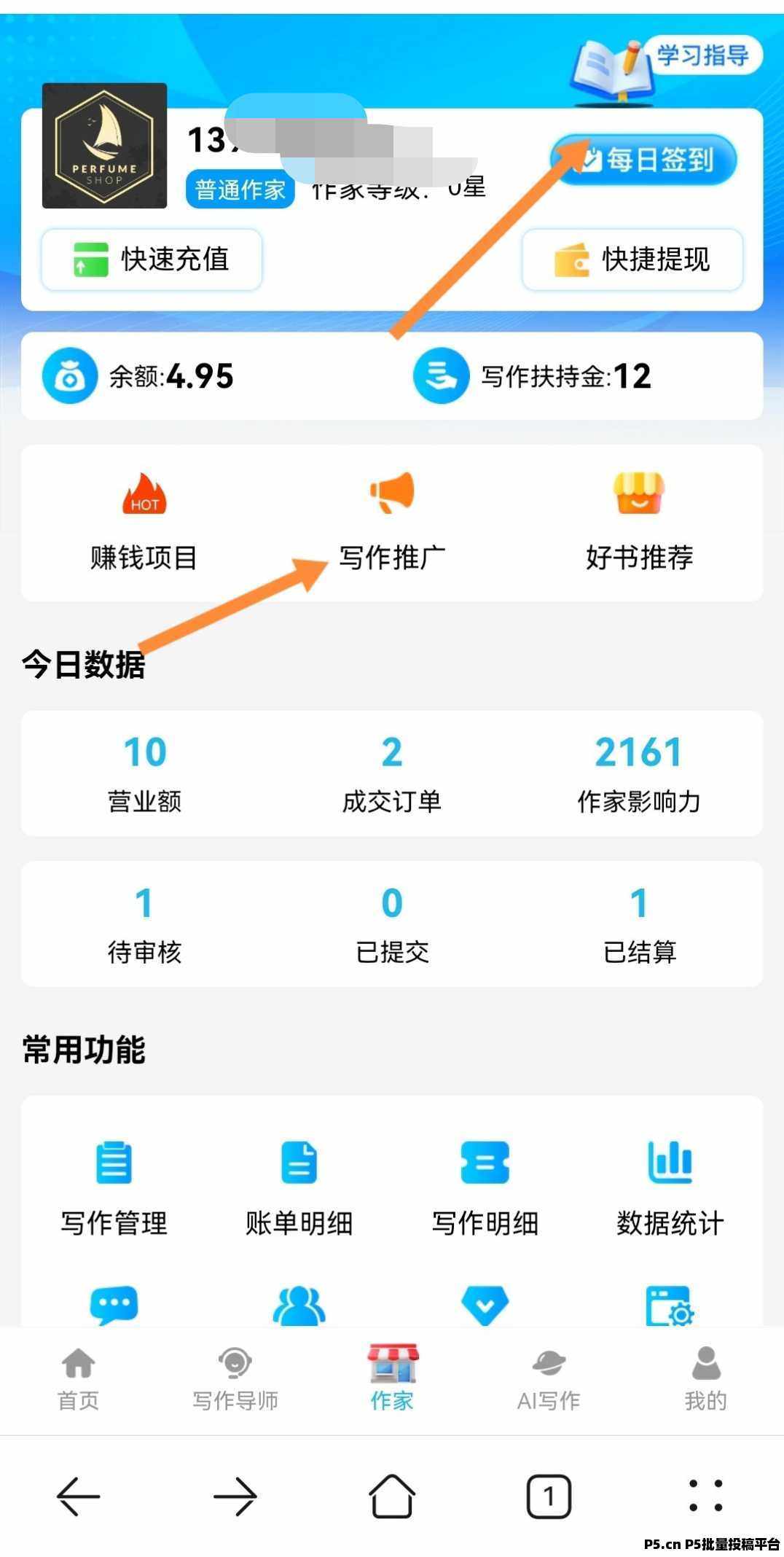
Task: Select the 作家 tab
Action: coord(392,1379)
